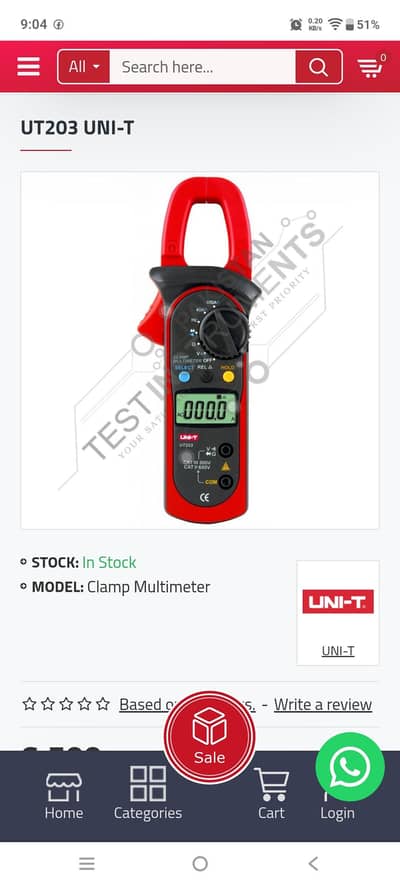Switch to the Categories tab
This screenshot has width=400, height=885.
click(148, 793)
